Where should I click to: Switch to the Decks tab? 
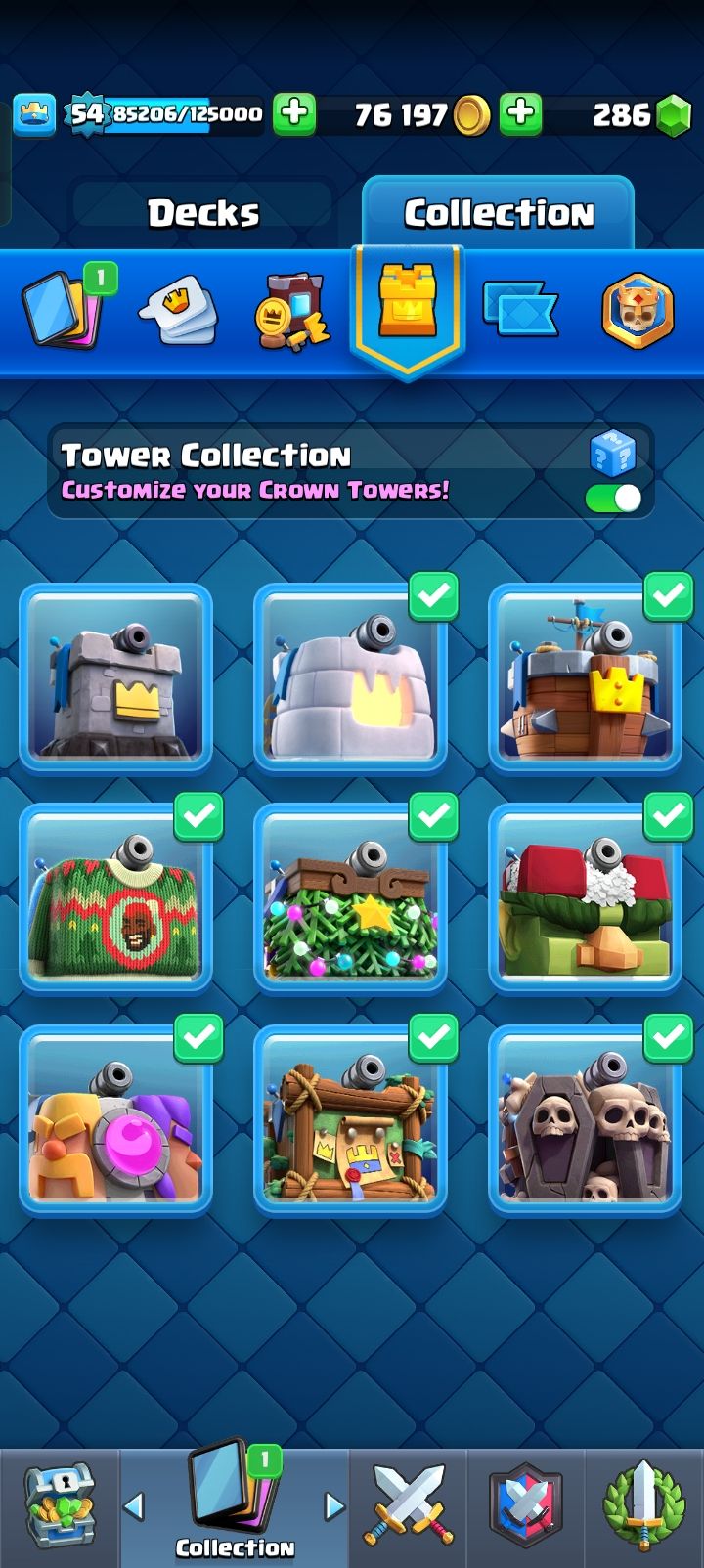[203, 213]
